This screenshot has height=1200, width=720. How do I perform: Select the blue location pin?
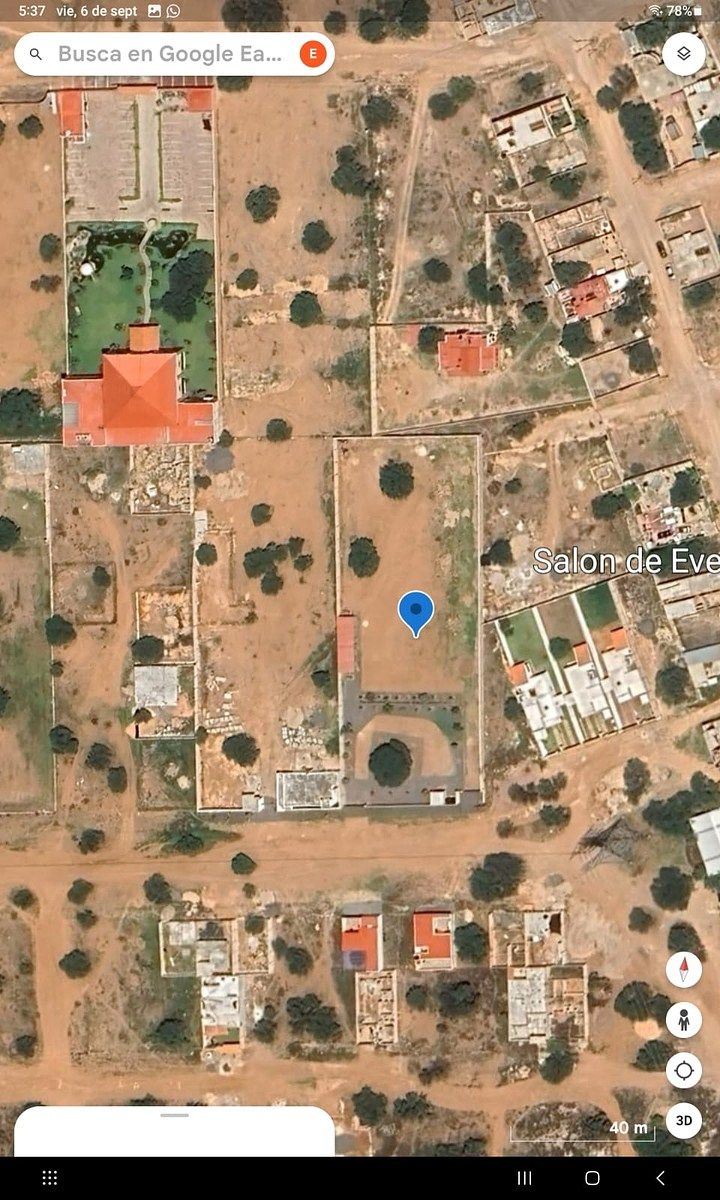click(x=416, y=611)
